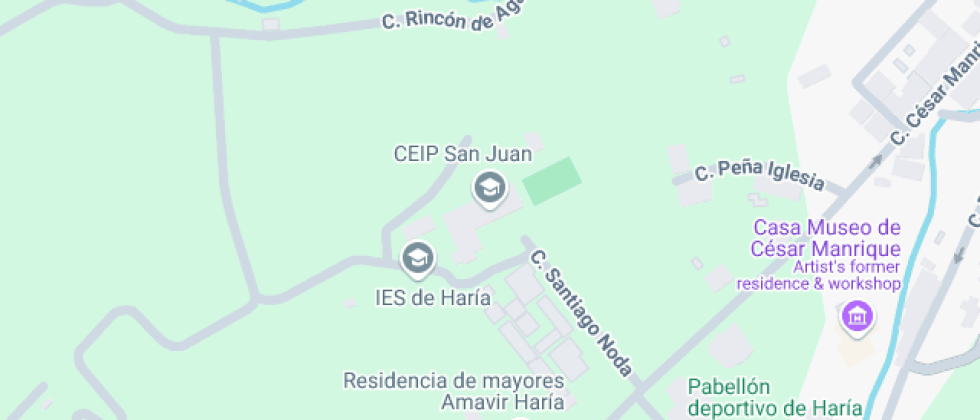Open Residencia de mayores Amavir Haría place label
The image size is (980, 420).
click(453, 391)
